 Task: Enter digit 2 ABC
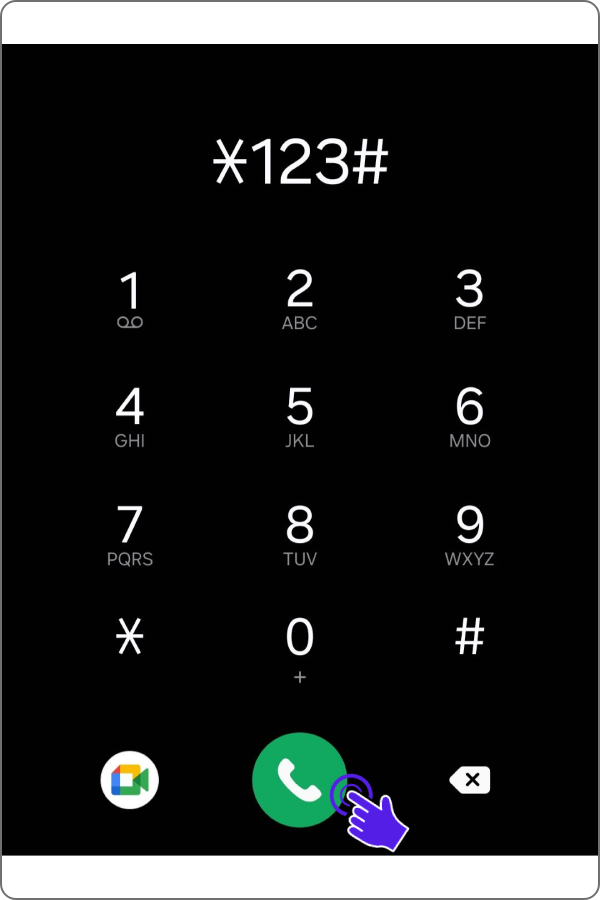[x=300, y=299]
